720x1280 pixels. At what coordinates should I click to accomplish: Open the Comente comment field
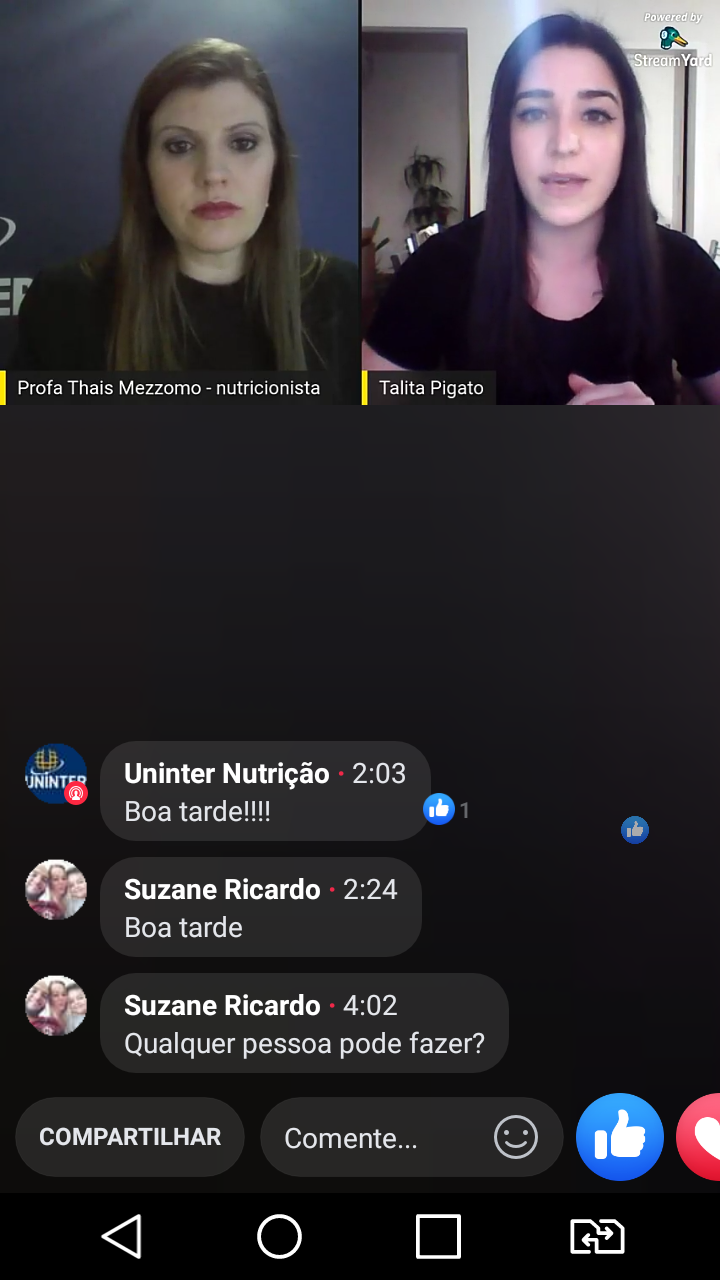[x=375, y=1138]
